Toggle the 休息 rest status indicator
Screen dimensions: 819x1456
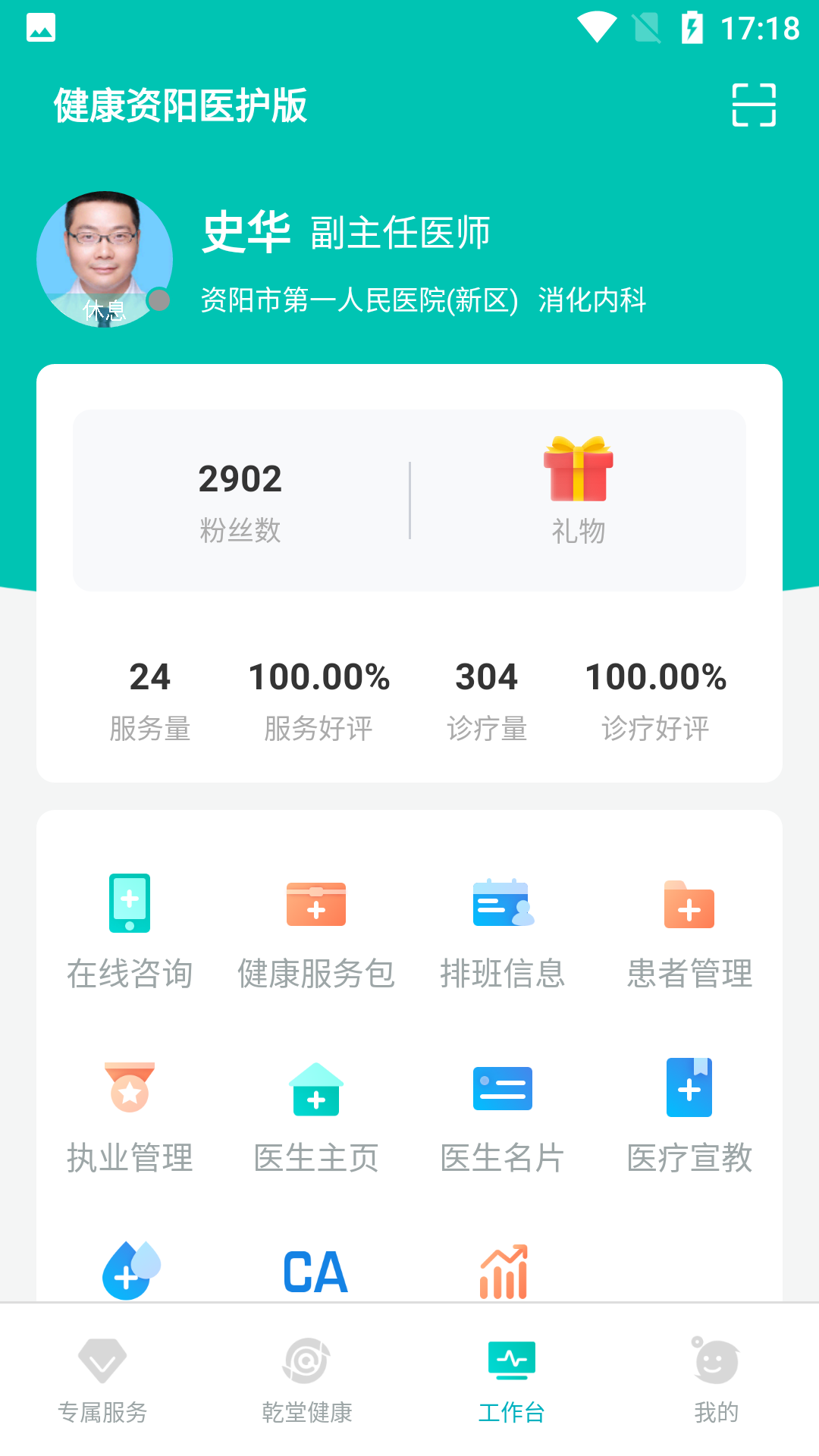106,309
